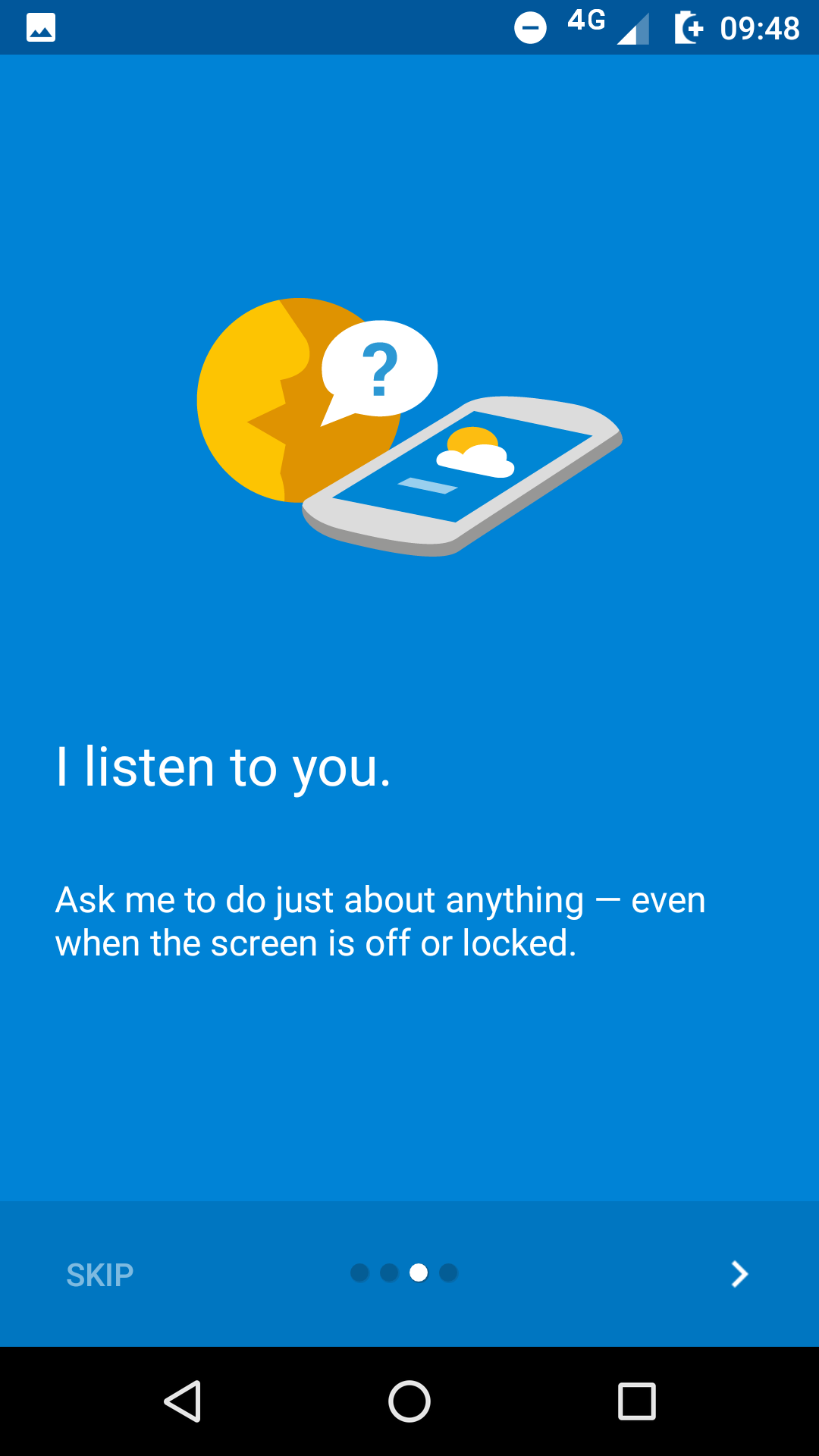Tap the system back button

(183, 1401)
